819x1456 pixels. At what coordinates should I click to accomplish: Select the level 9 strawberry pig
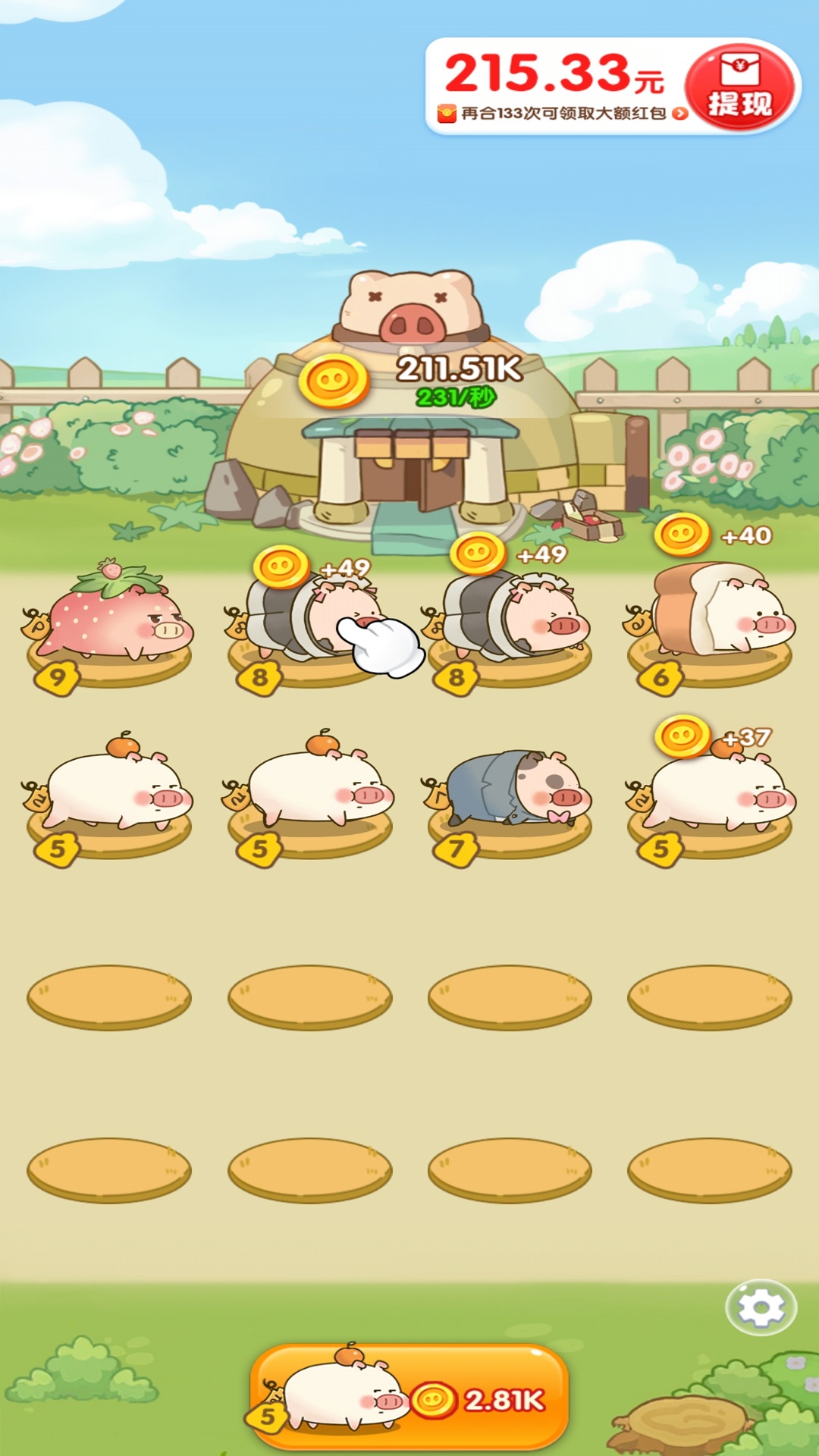pyautogui.click(x=114, y=620)
